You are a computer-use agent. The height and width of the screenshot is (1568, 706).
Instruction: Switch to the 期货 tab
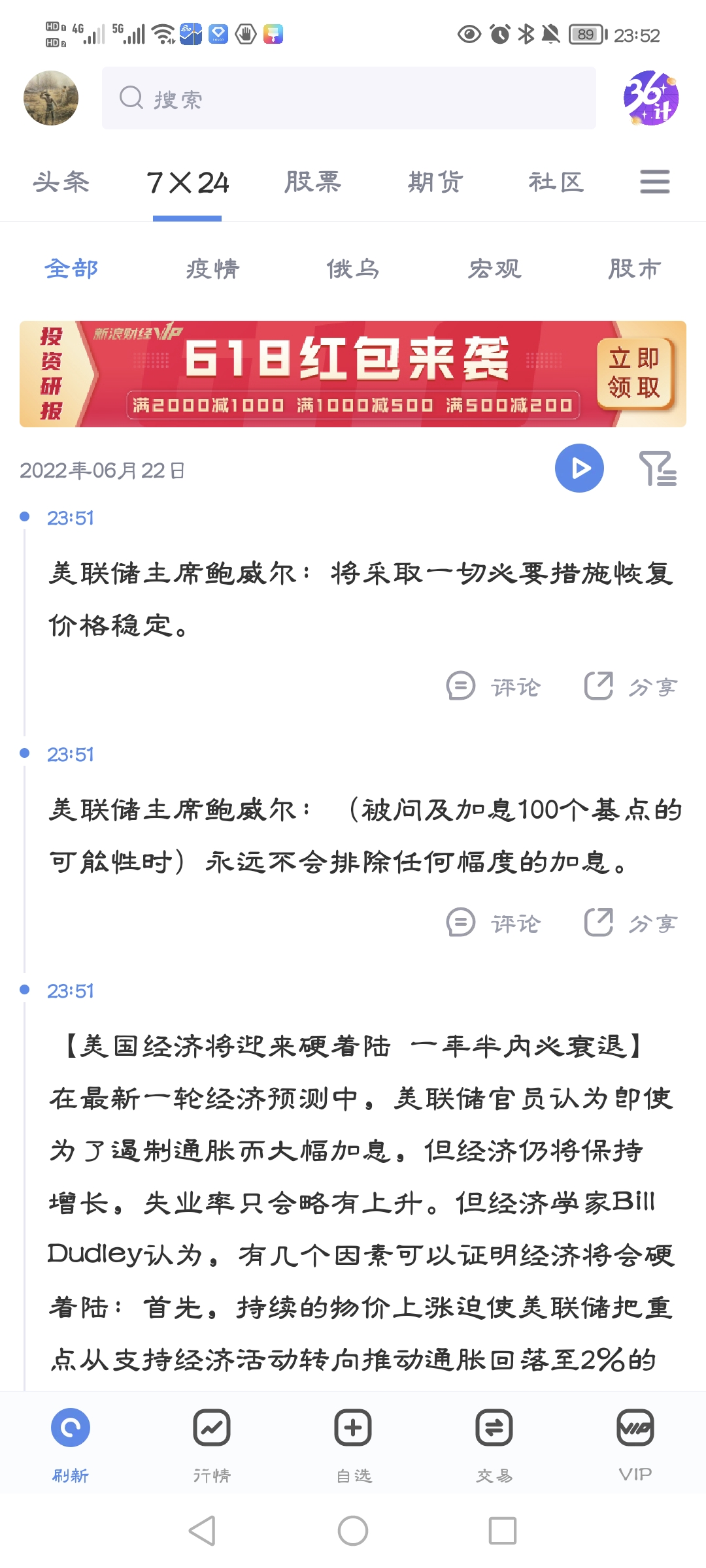(435, 182)
